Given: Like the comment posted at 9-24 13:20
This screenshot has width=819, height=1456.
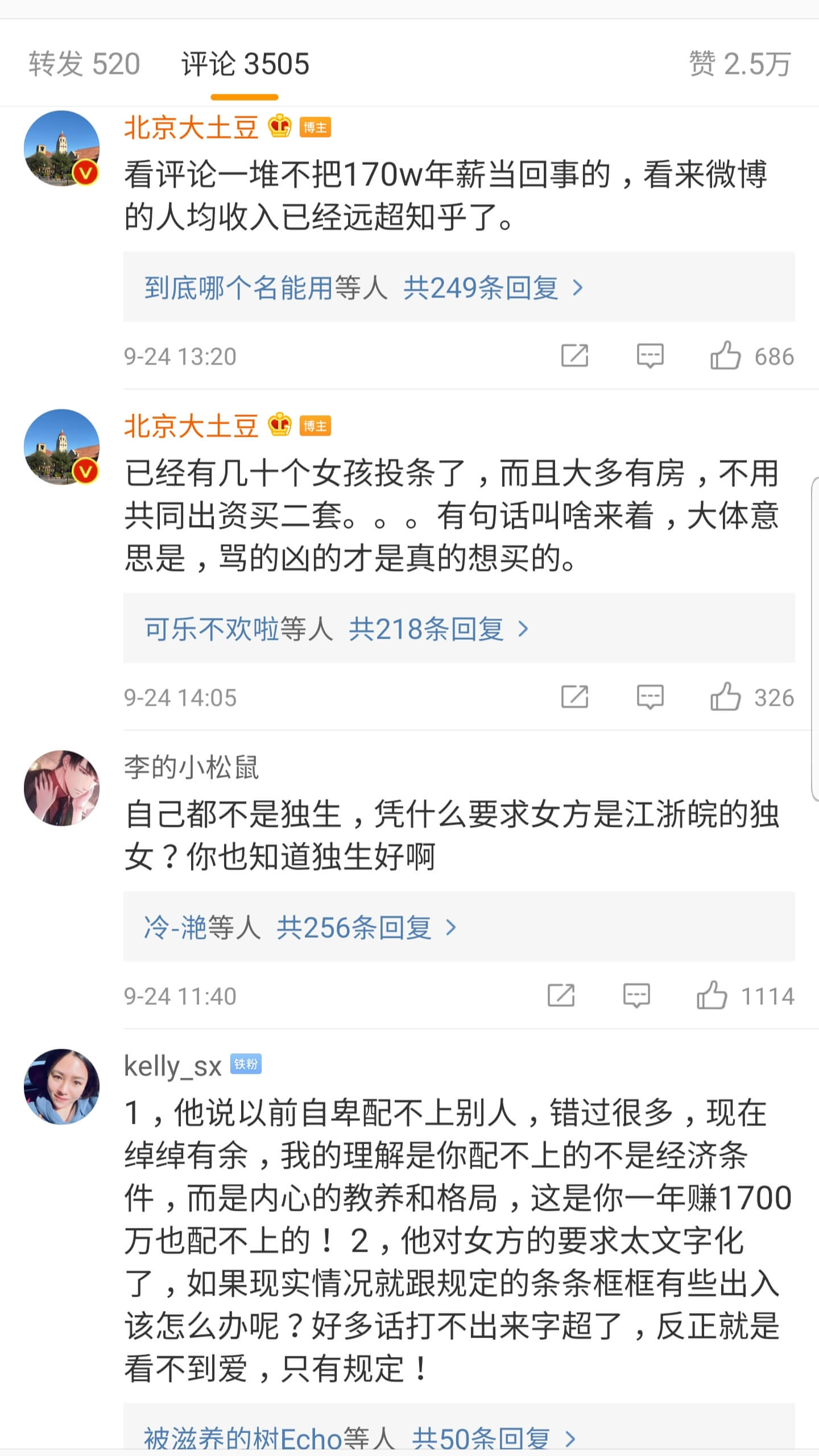Looking at the screenshot, I should (725, 357).
